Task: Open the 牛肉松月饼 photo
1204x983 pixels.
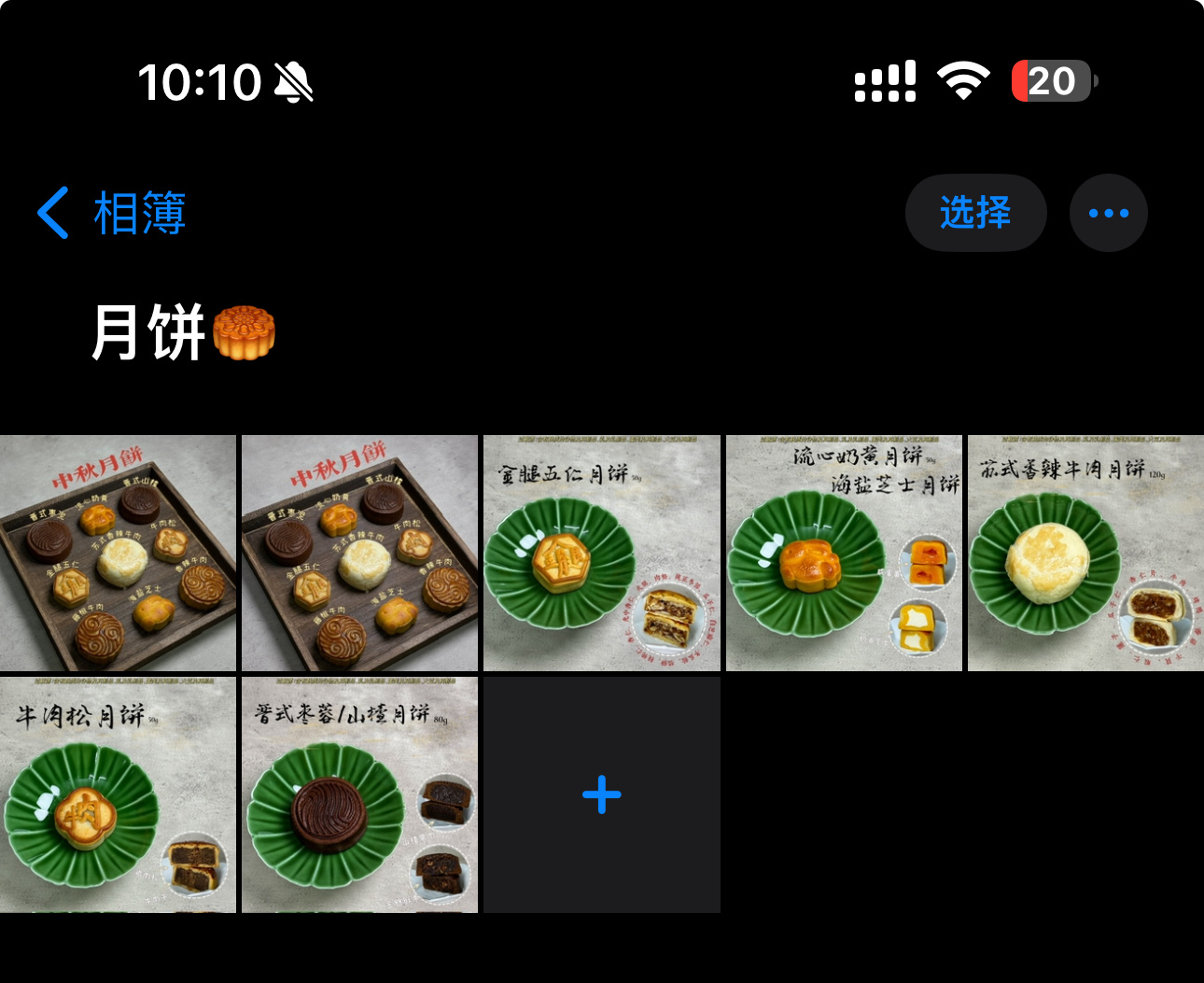Action: [118, 794]
